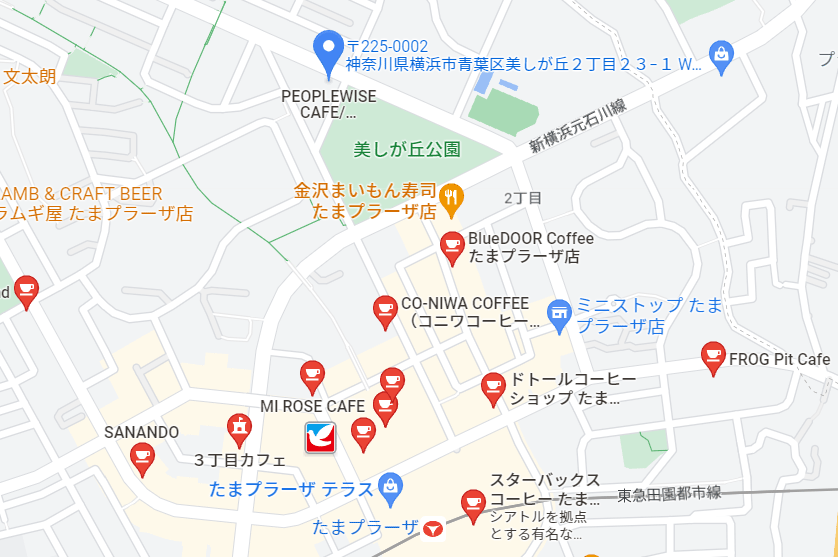
Task: Select 美しが丘公園 park label
Action: coord(407,150)
